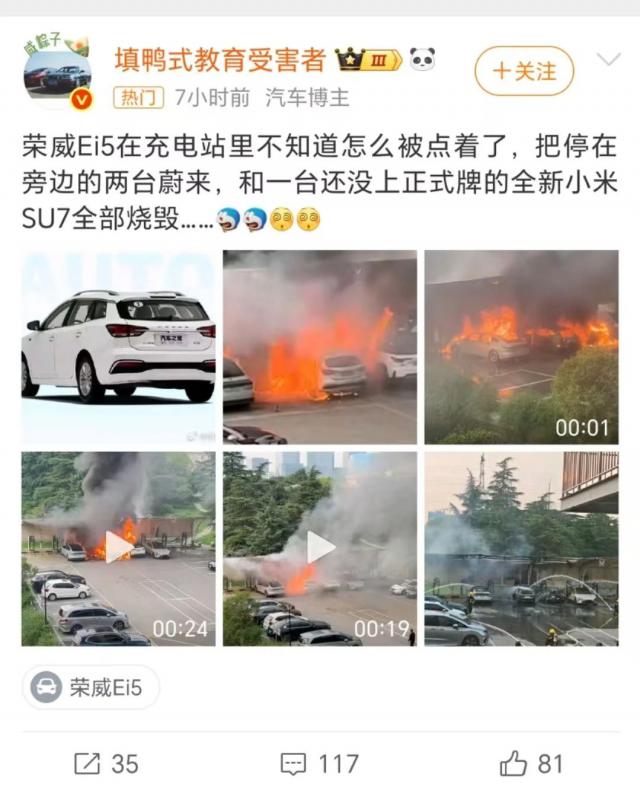Open the 热门 hot label

(x=138, y=98)
